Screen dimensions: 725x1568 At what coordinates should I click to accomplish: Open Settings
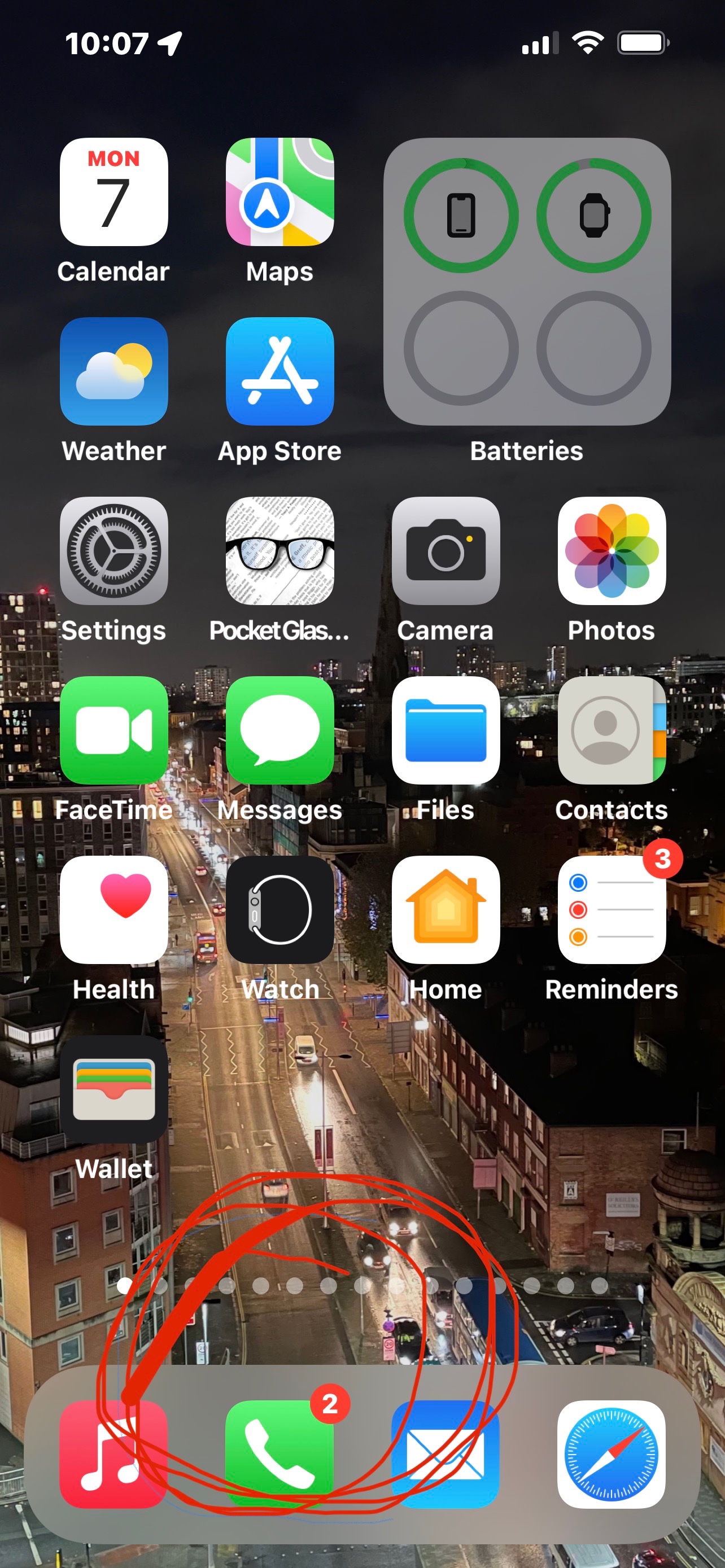click(x=114, y=551)
